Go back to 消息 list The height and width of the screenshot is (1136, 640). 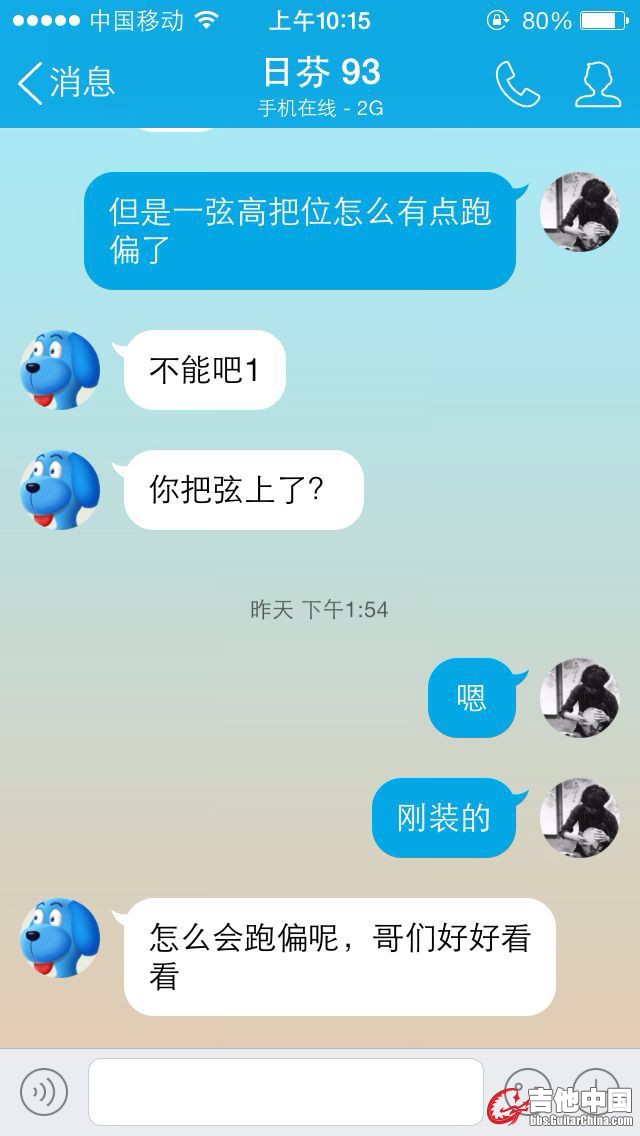coord(66,83)
